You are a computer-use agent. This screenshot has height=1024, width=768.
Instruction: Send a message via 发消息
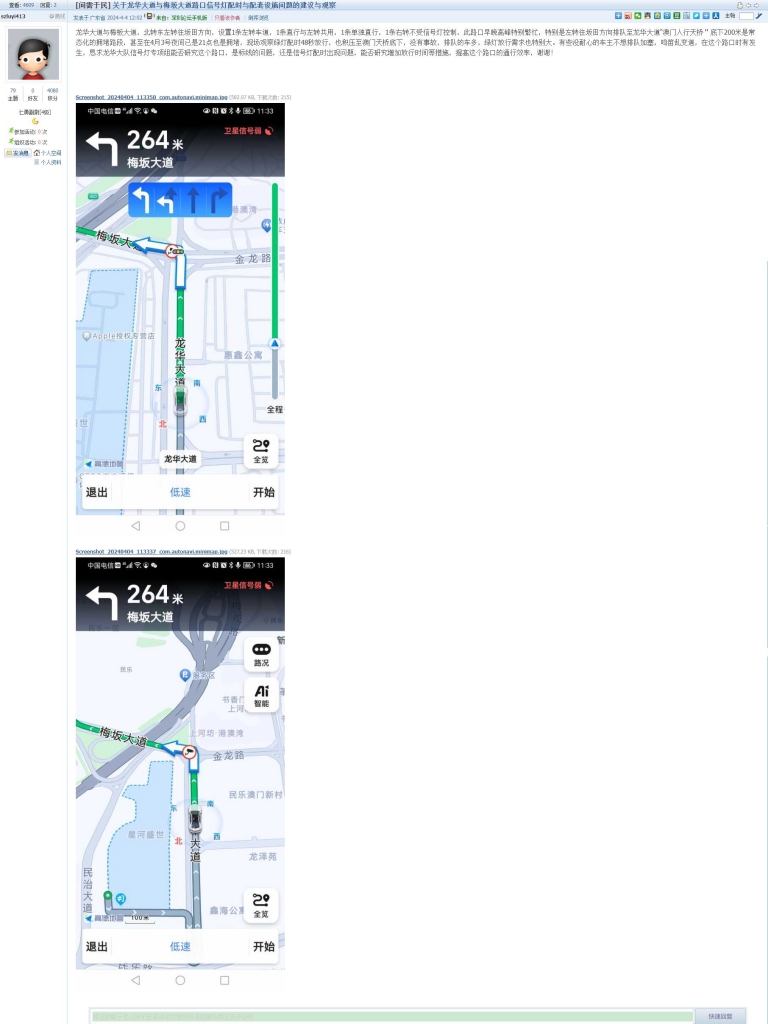18,153
